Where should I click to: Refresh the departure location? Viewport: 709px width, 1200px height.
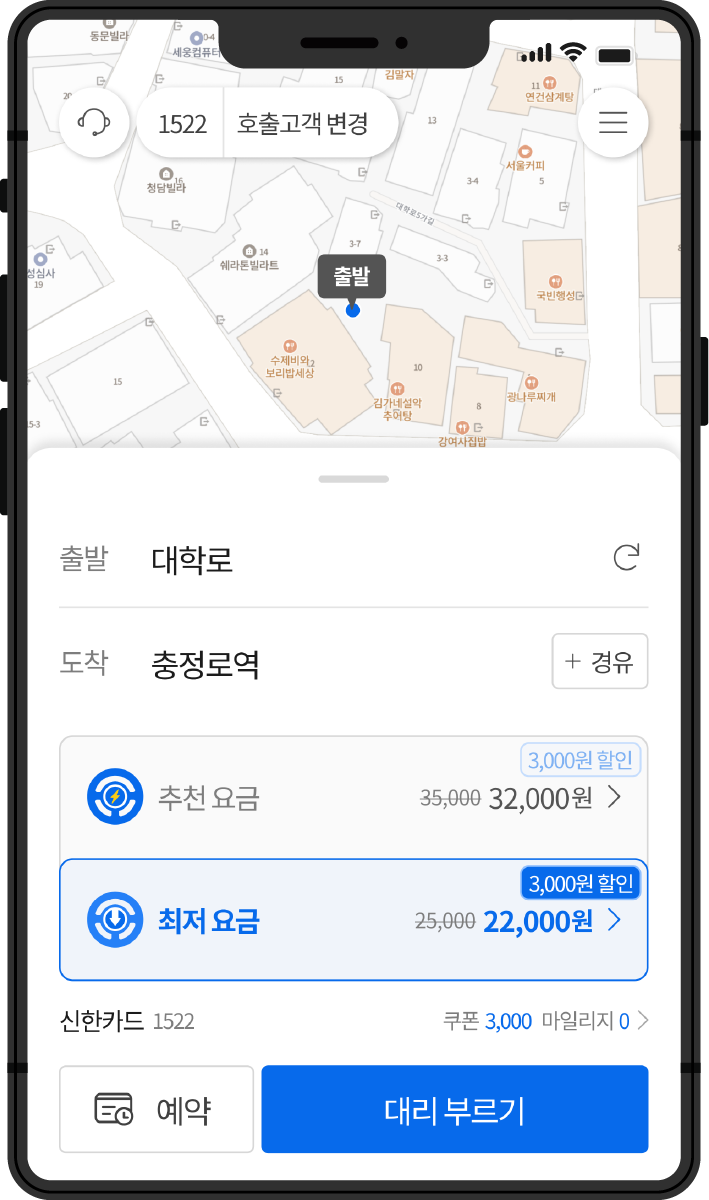(626, 558)
